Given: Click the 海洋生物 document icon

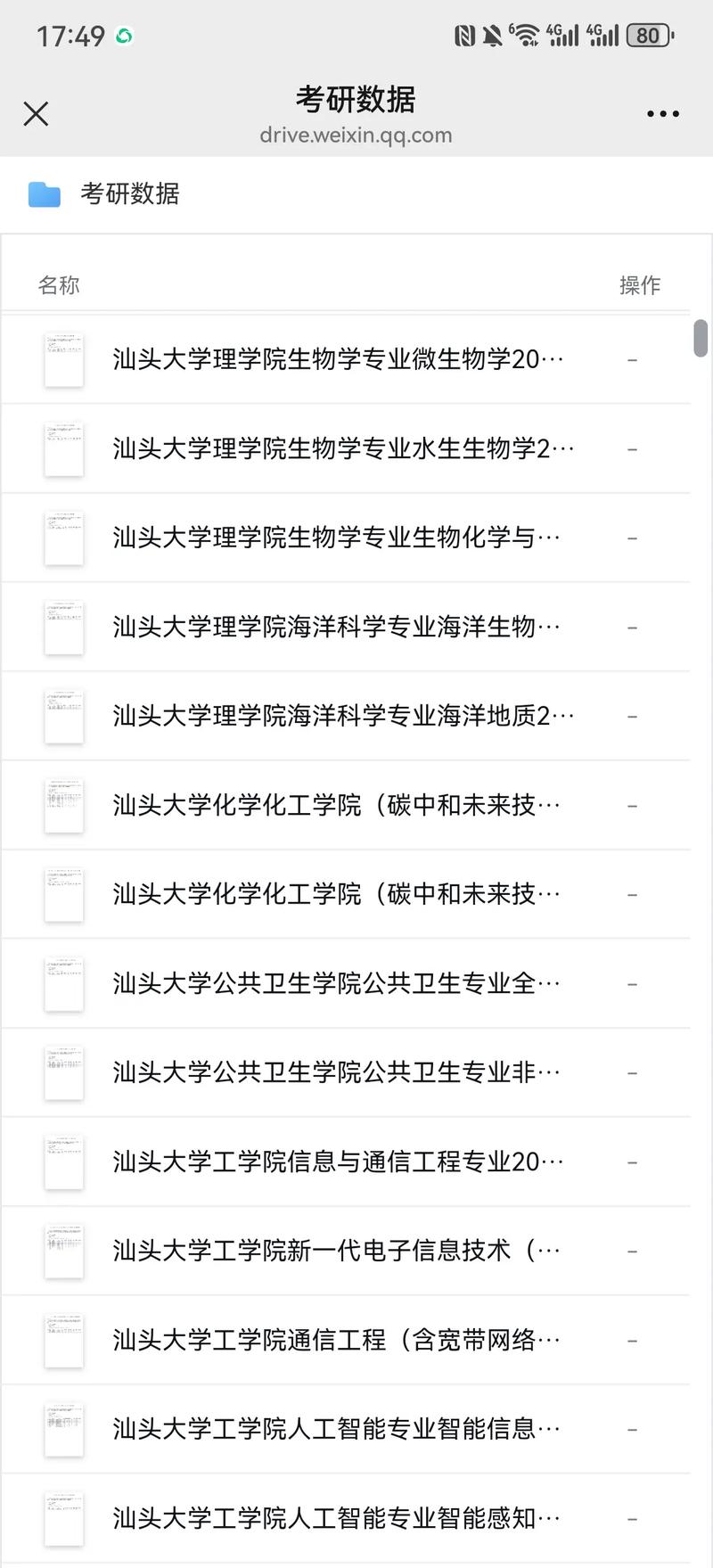Looking at the screenshot, I should (63, 627).
